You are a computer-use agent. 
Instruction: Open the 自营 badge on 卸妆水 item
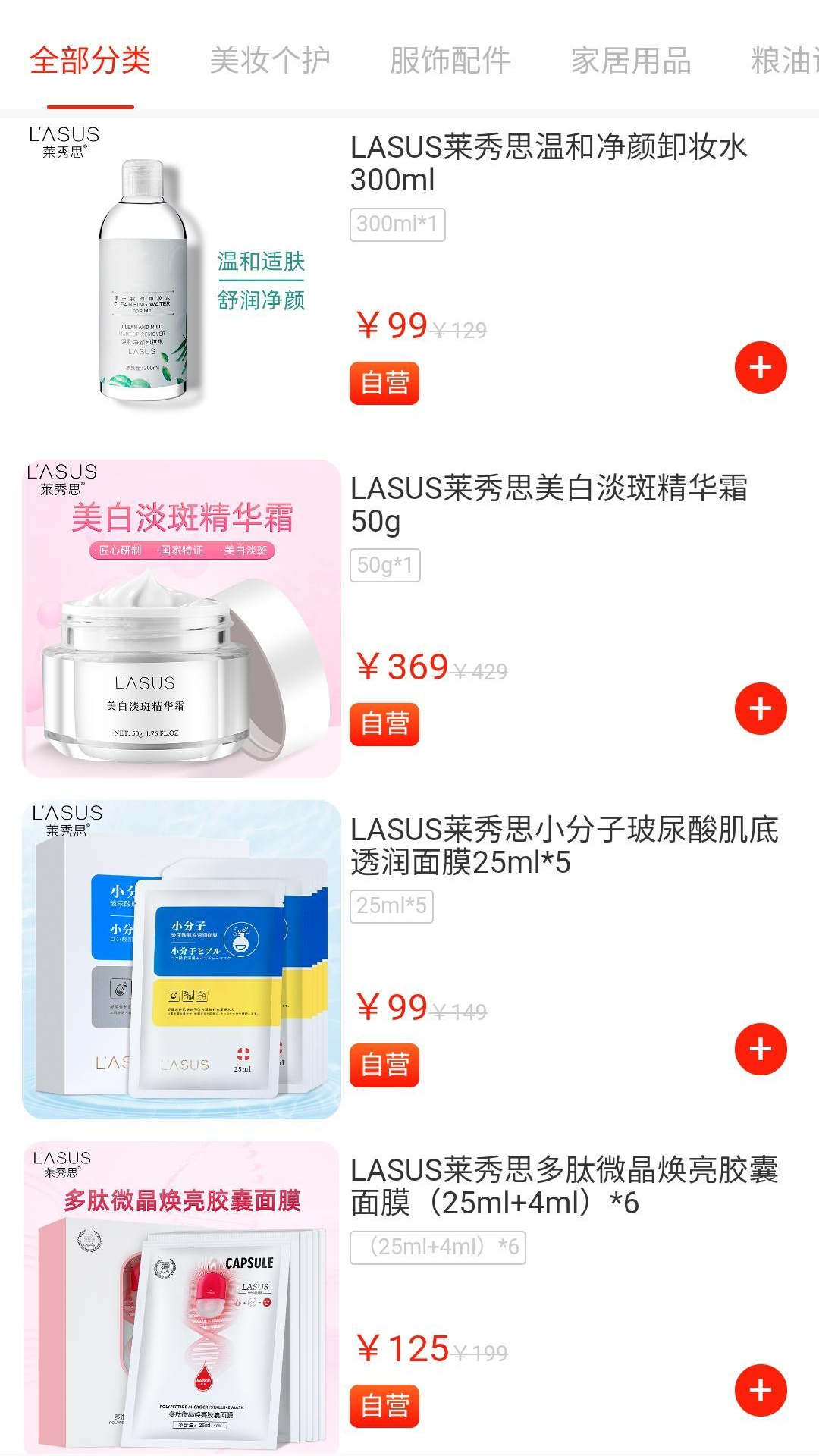click(x=383, y=383)
